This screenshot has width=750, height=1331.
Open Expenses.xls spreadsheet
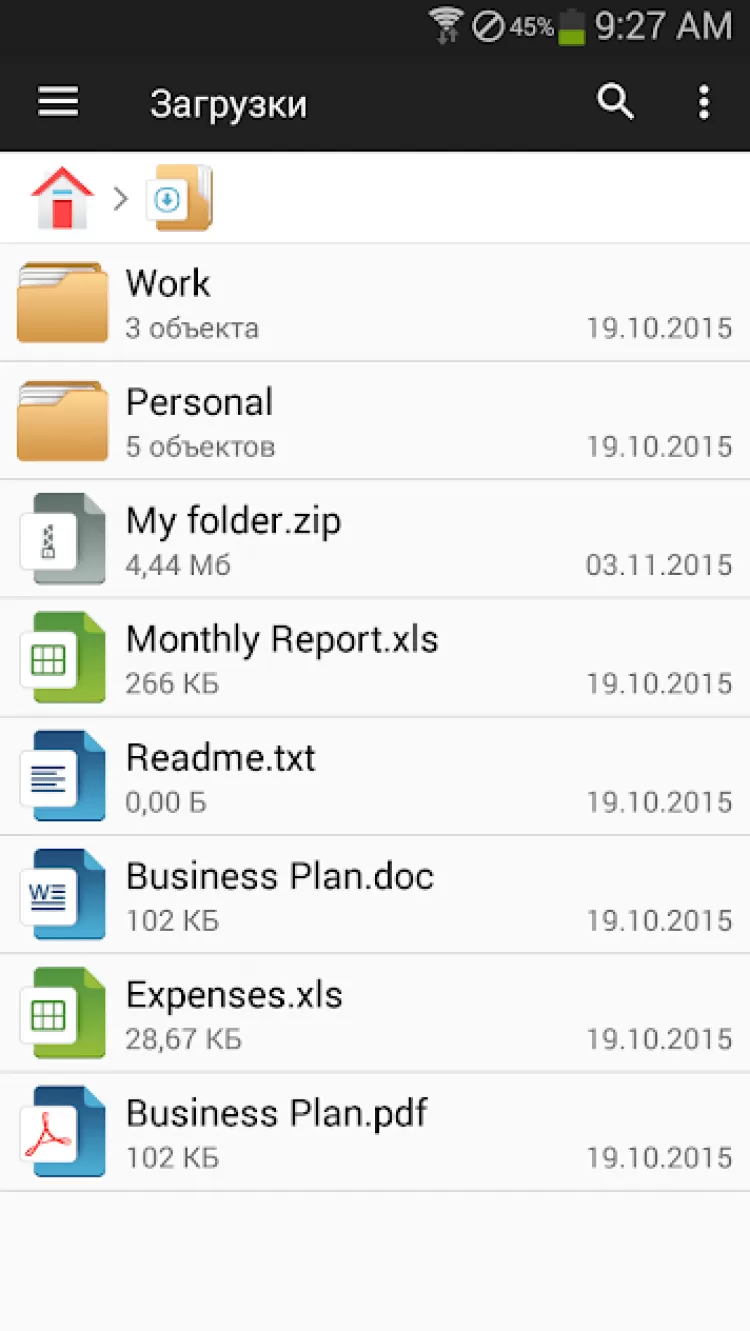coord(374,1014)
